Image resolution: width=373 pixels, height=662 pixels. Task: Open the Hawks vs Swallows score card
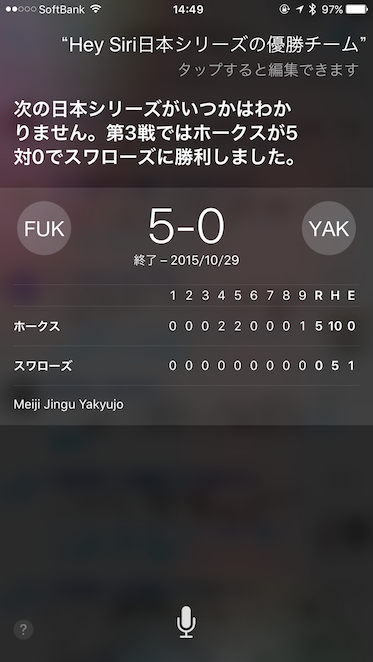click(186, 306)
